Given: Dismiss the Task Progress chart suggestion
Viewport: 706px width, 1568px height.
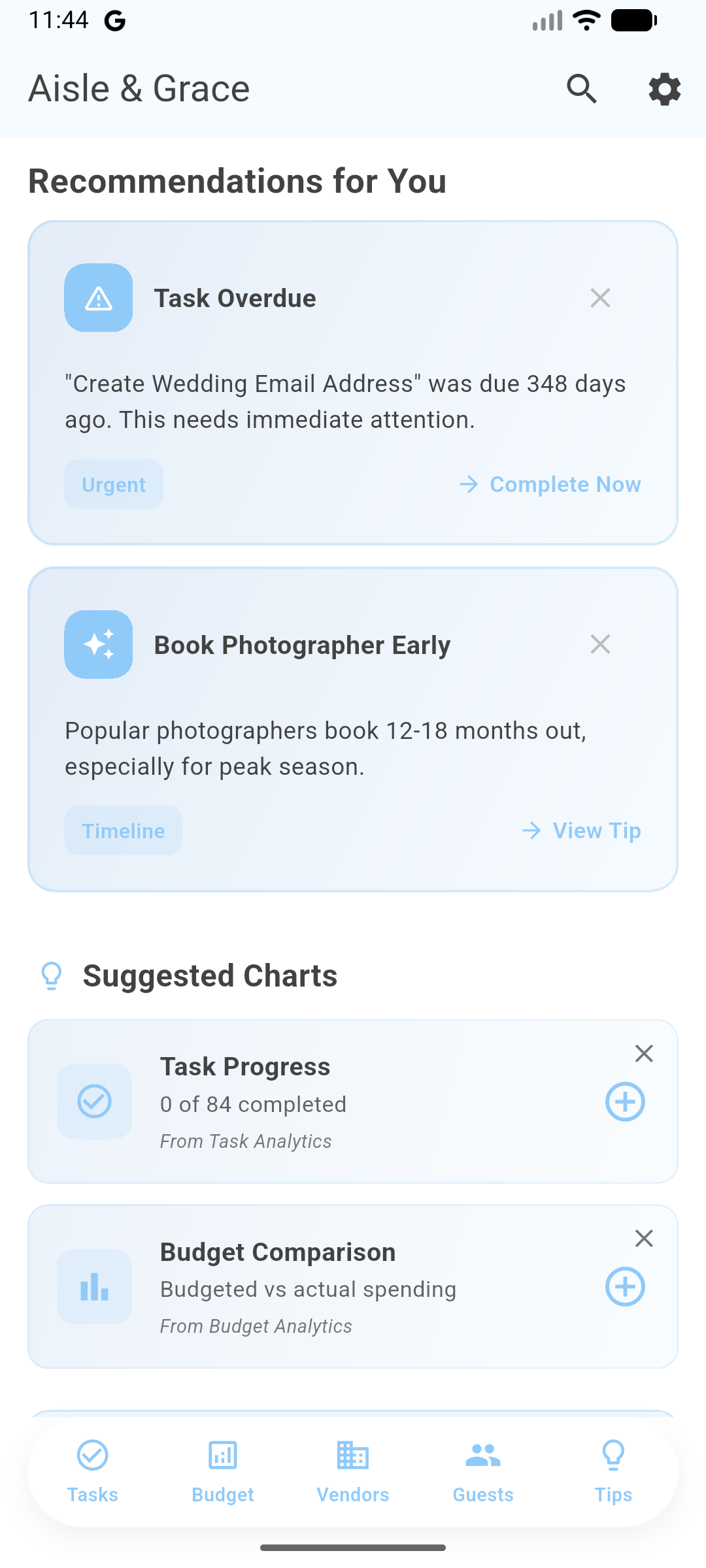Looking at the screenshot, I should [x=644, y=1053].
